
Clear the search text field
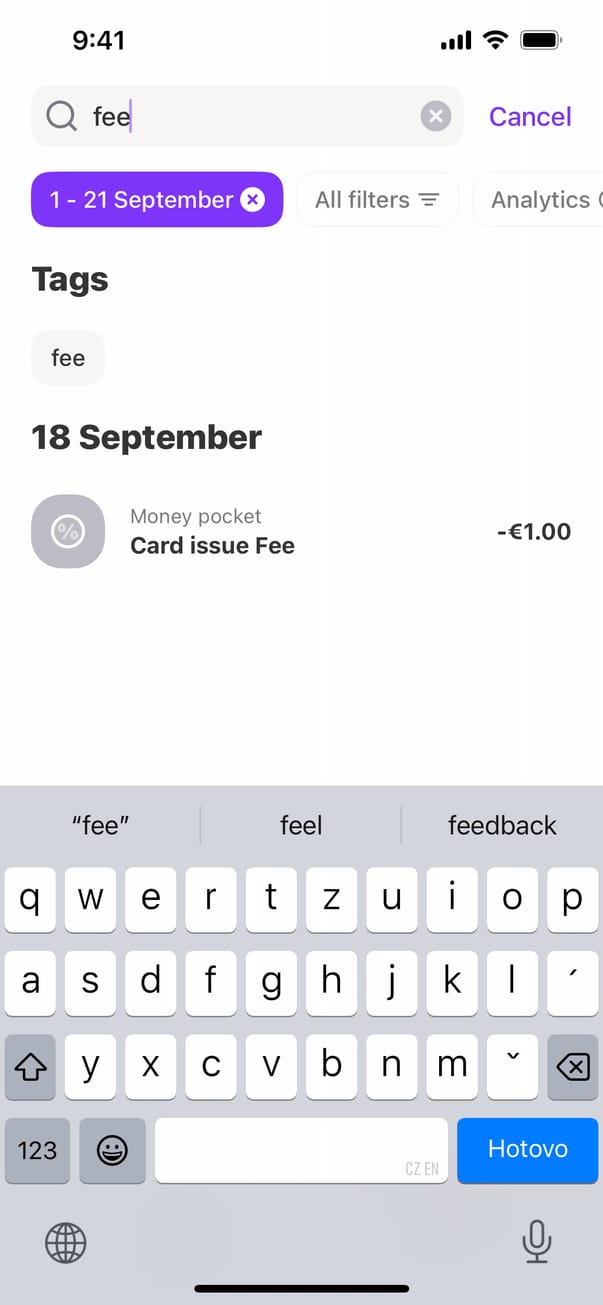[x=434, y=117]
